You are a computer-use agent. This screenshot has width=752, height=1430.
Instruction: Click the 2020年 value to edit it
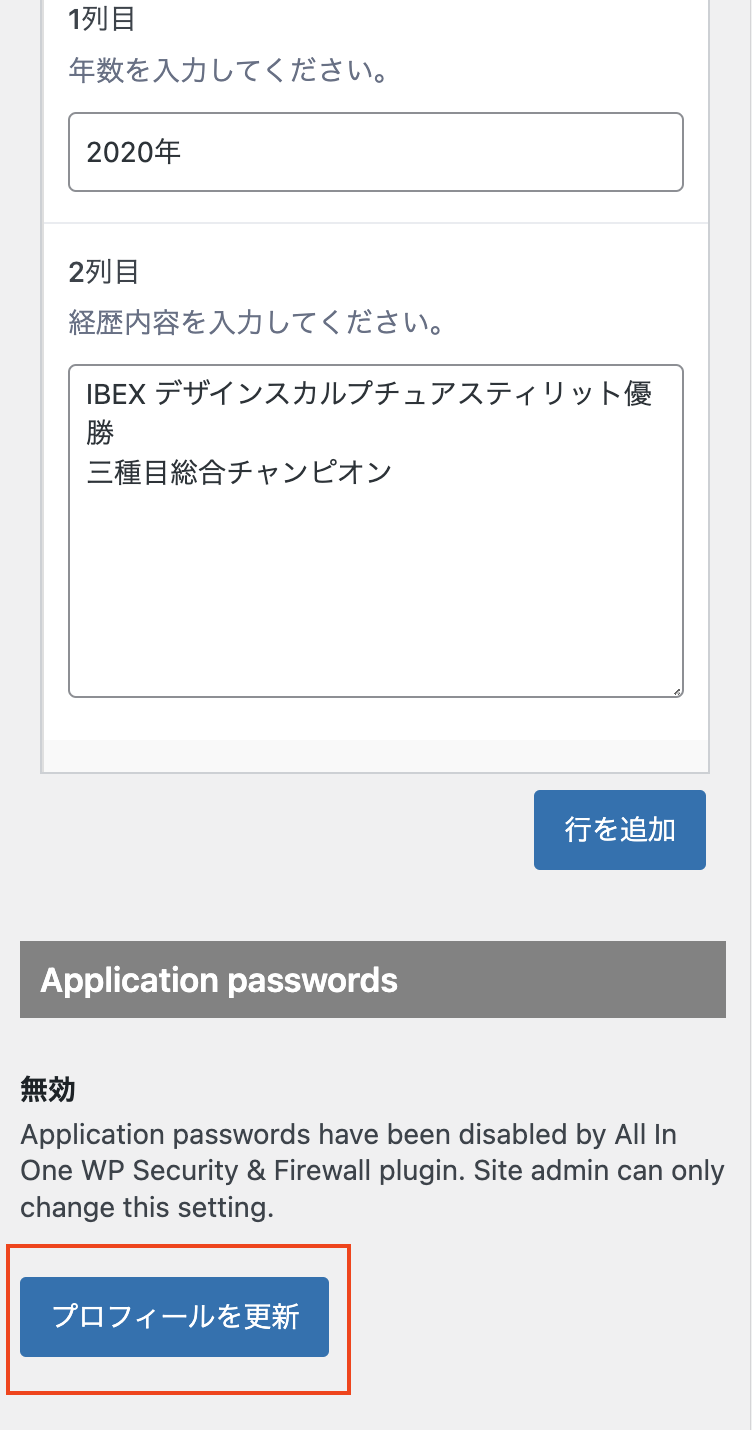coord(133,151)
